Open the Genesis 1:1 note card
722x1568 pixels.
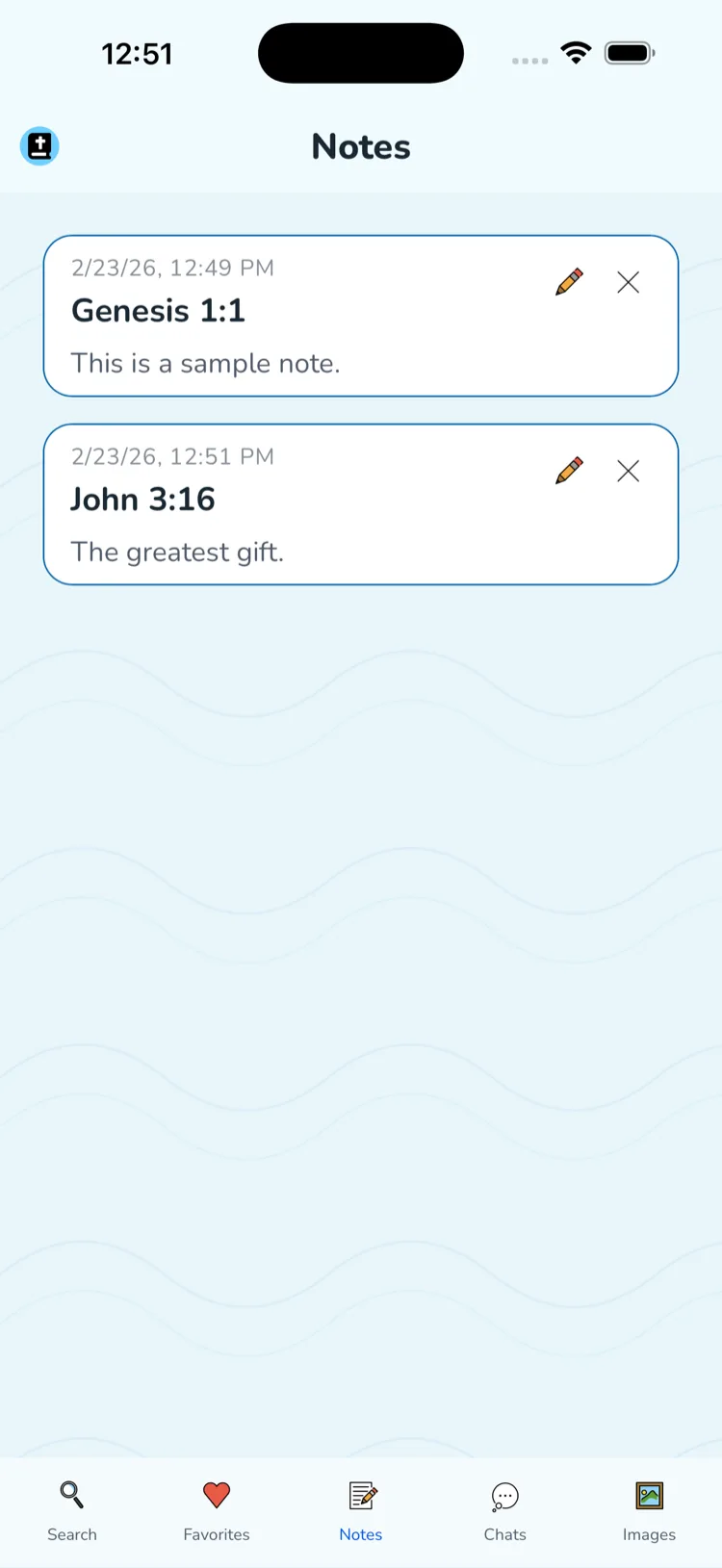pos(289,316)
